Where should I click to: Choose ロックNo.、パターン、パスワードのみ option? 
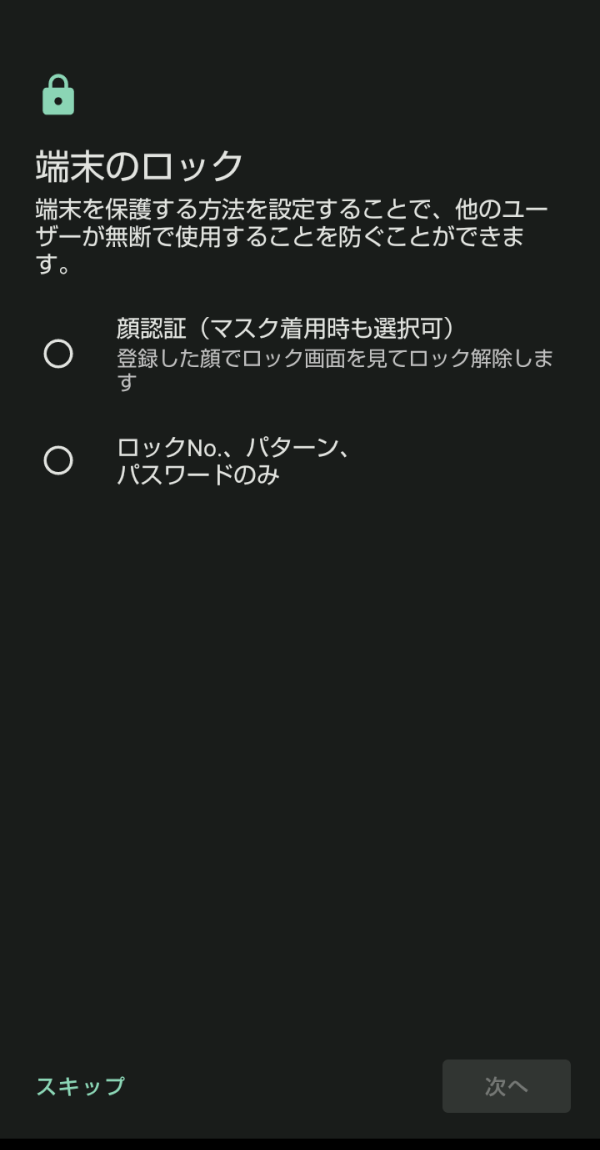(x=299, y=461)
